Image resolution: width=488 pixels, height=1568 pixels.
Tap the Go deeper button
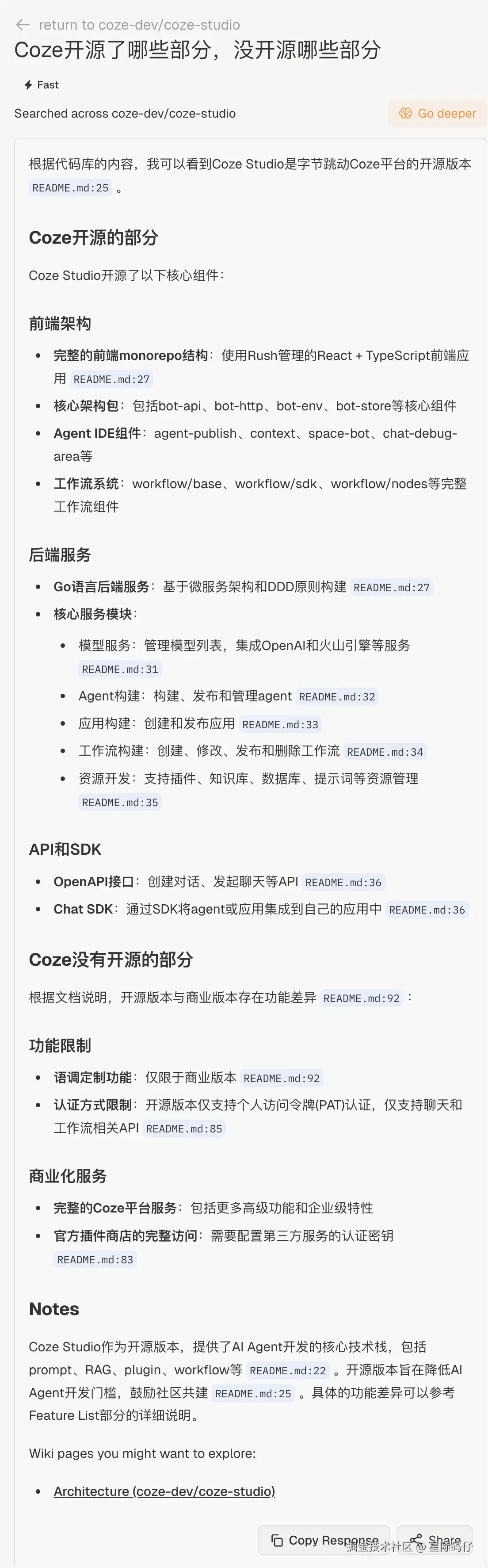tap(438, 113)
